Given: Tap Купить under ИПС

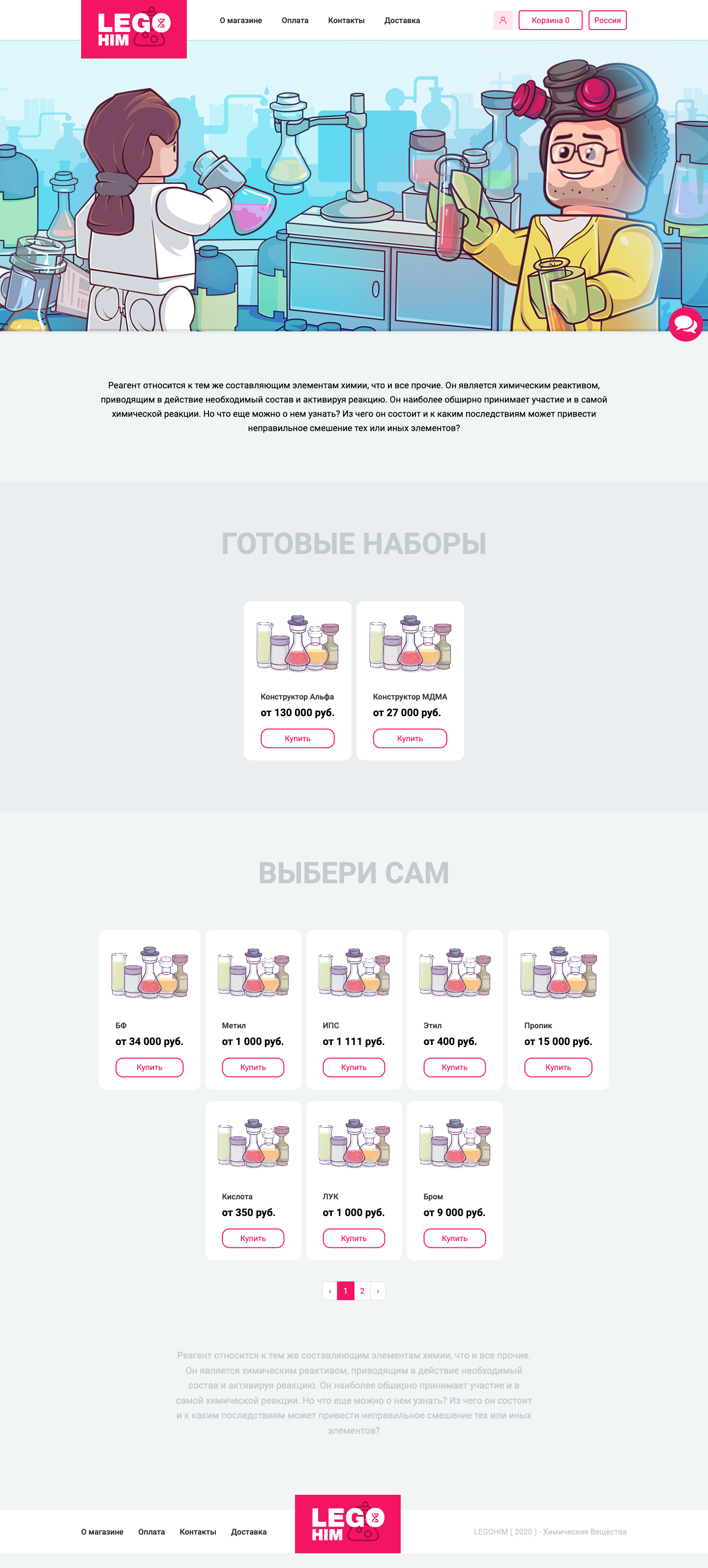Looking at the screenshot, I should coord(354,1067).
